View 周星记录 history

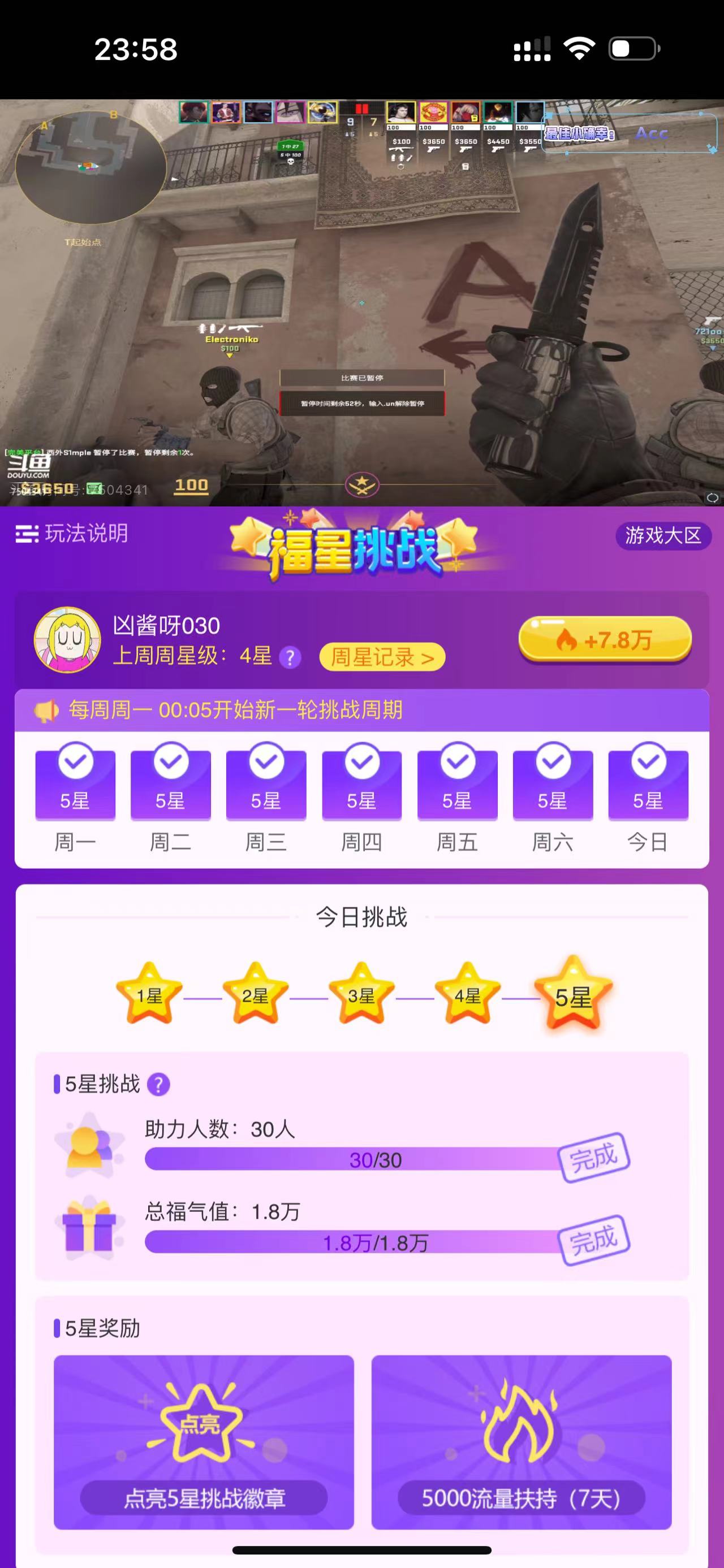[382, 657]
